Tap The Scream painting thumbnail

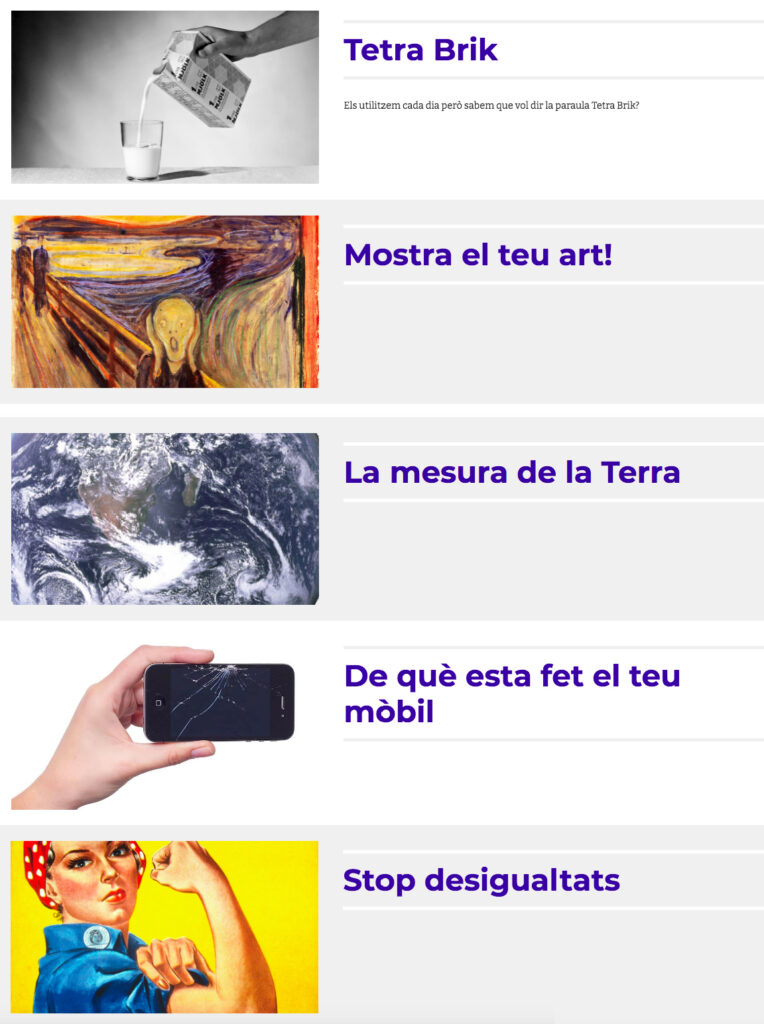[165, 301]
